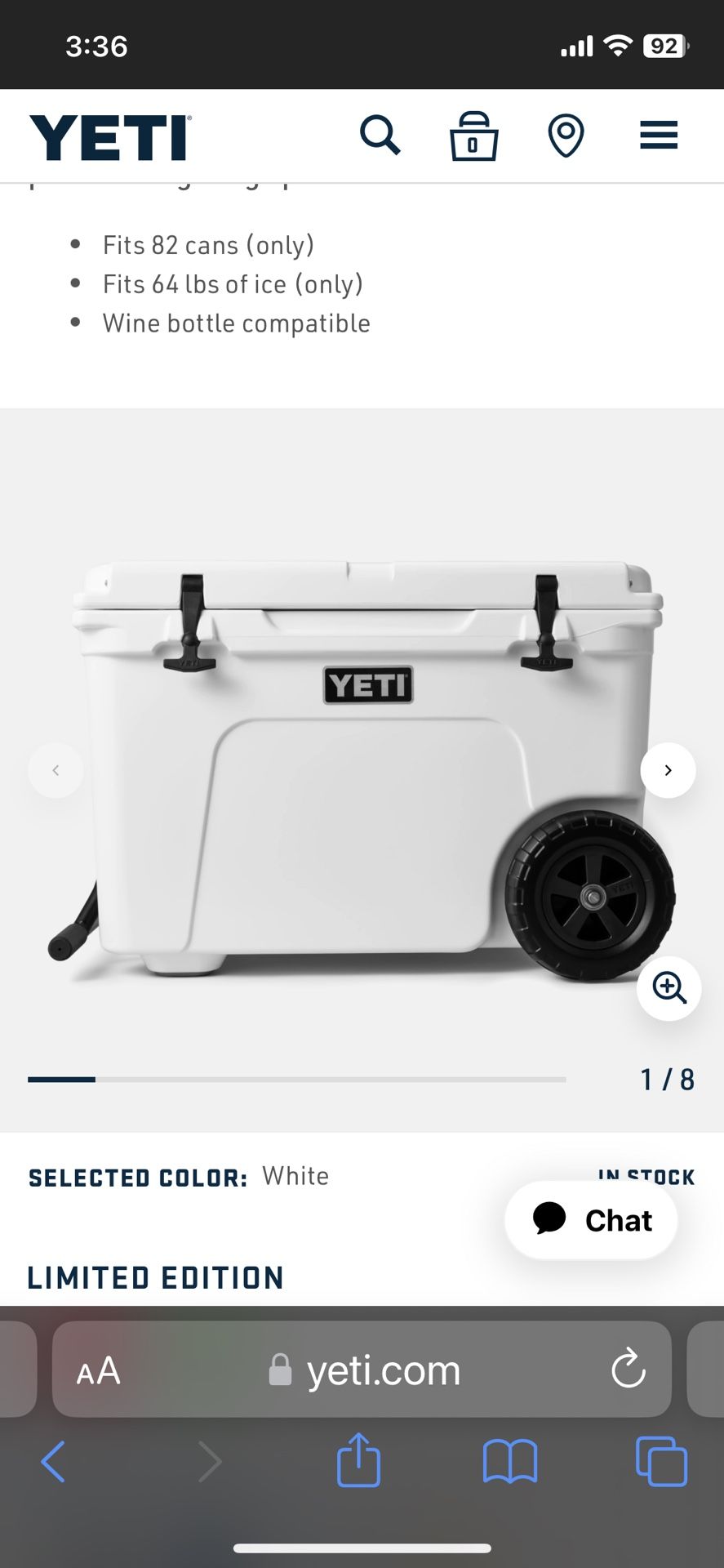Screen dimensions: 724x1568
Task: Go to the YETI homepage logo
Action: [x=110, y=137]
